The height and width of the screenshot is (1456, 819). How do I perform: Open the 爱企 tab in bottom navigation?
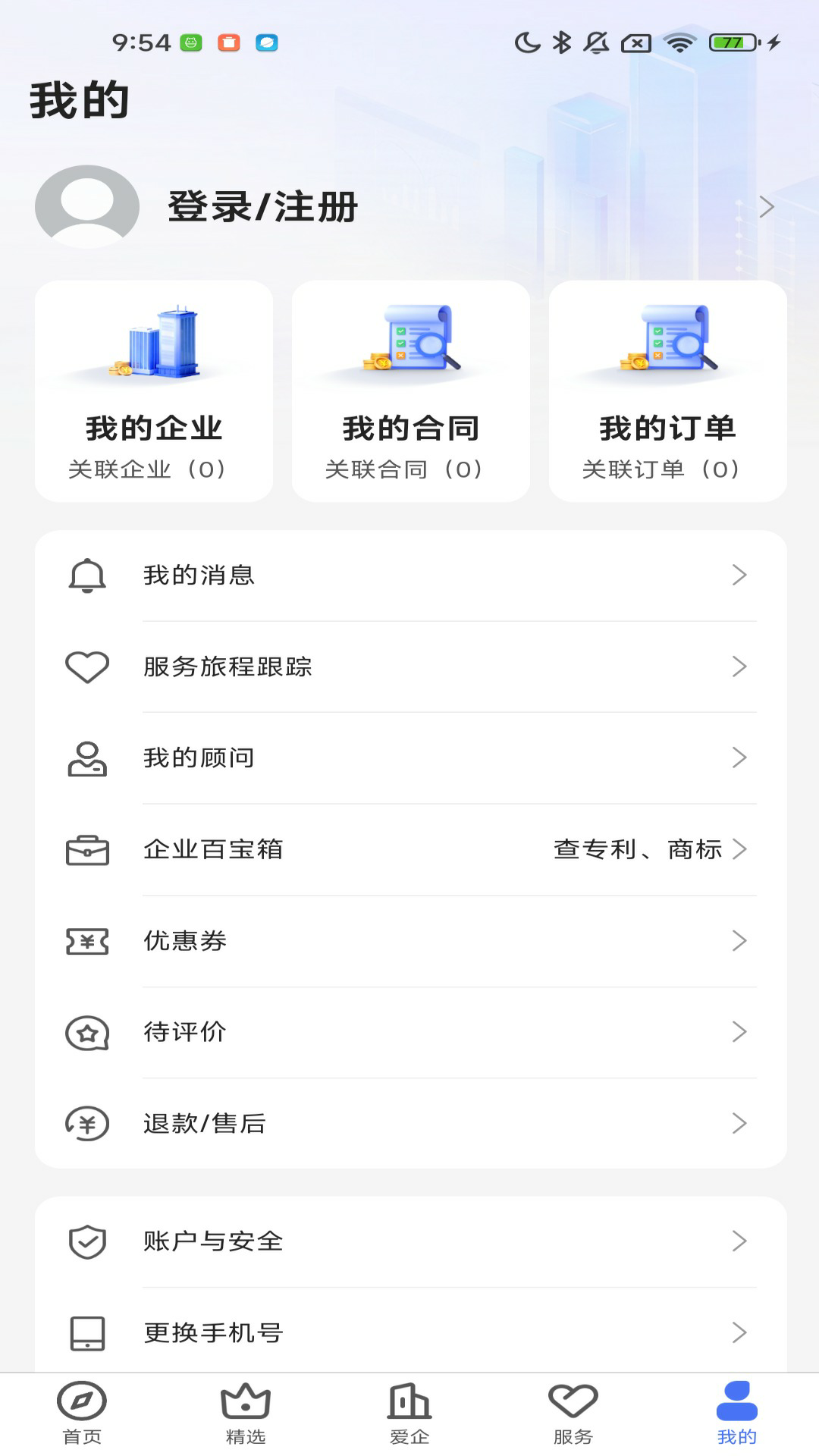(409, 1414)
